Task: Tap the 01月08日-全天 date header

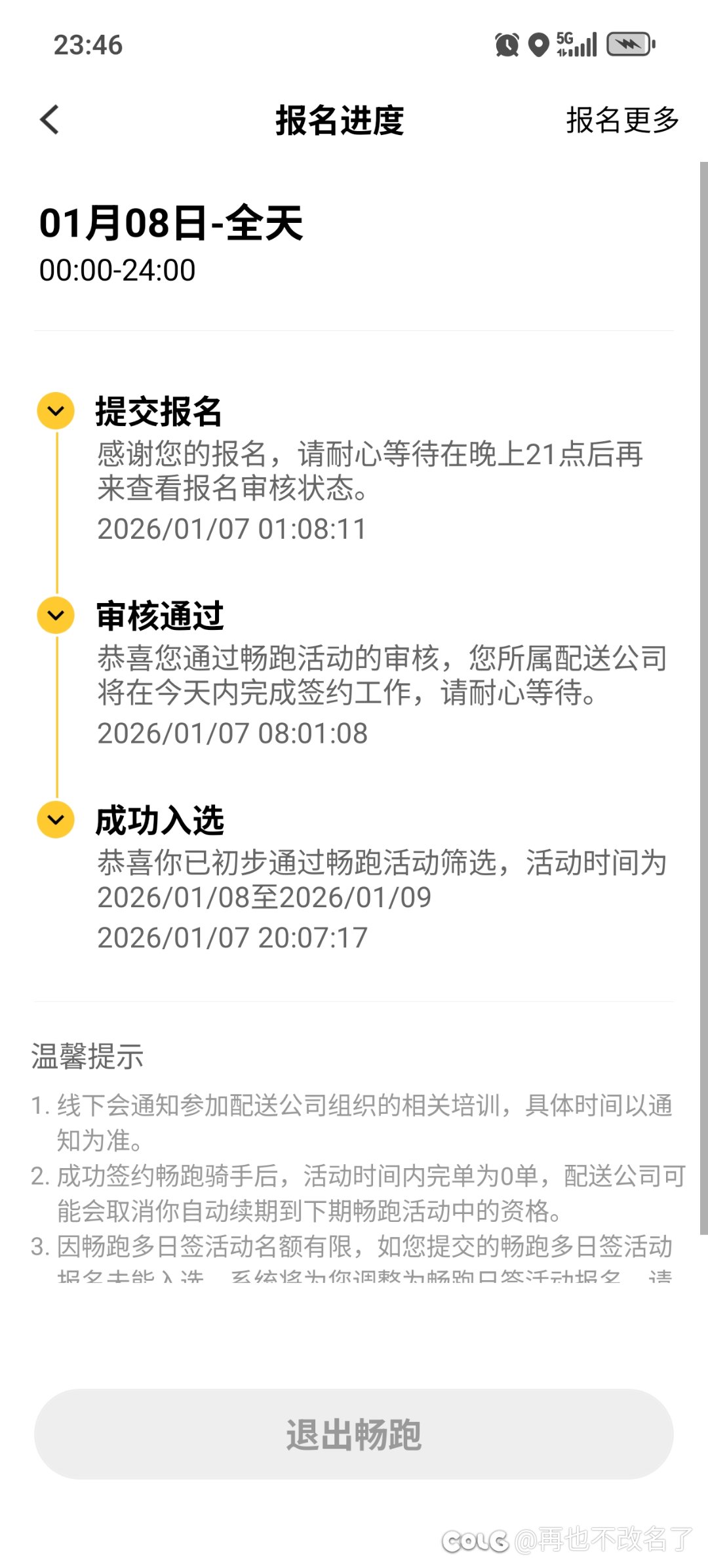Action: click(172, 223)
